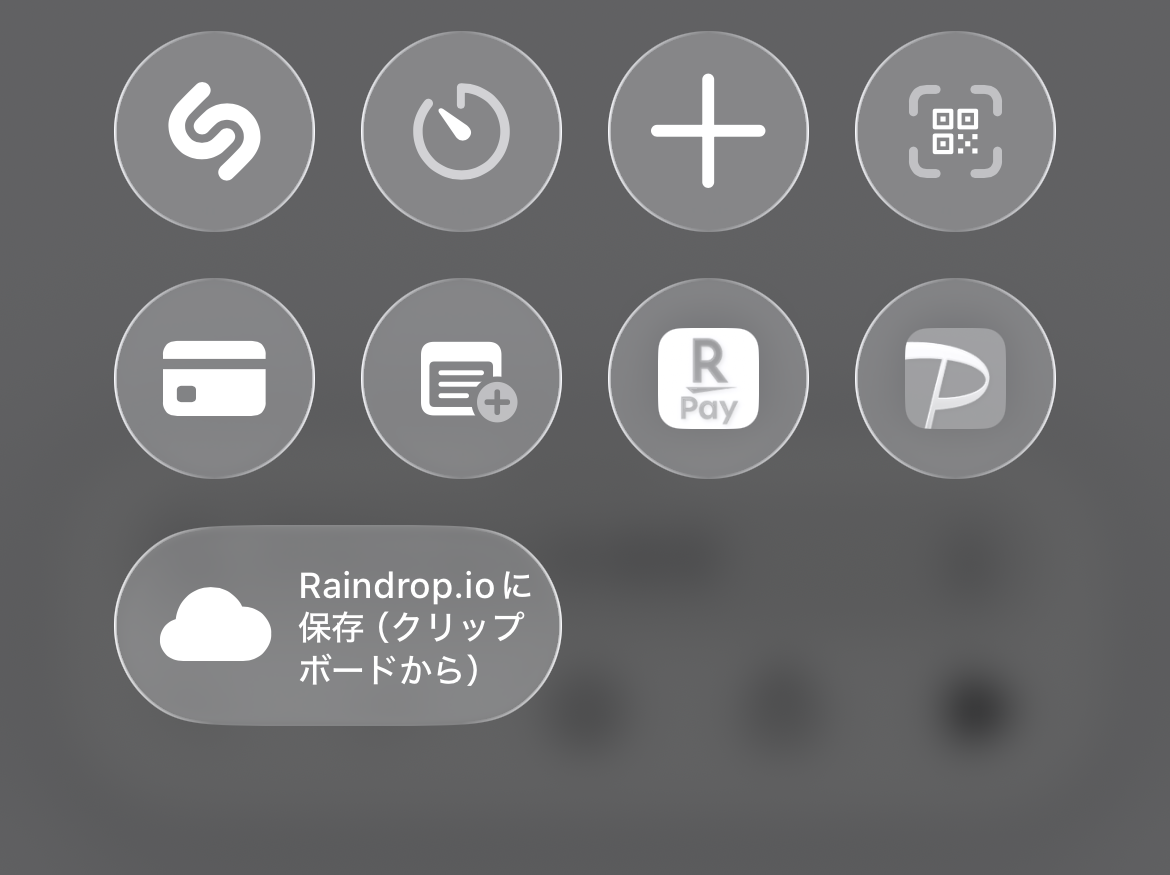The image size is (1170, 875).
Task: Tap the quick note control
Action: click(x=461, y=378)
